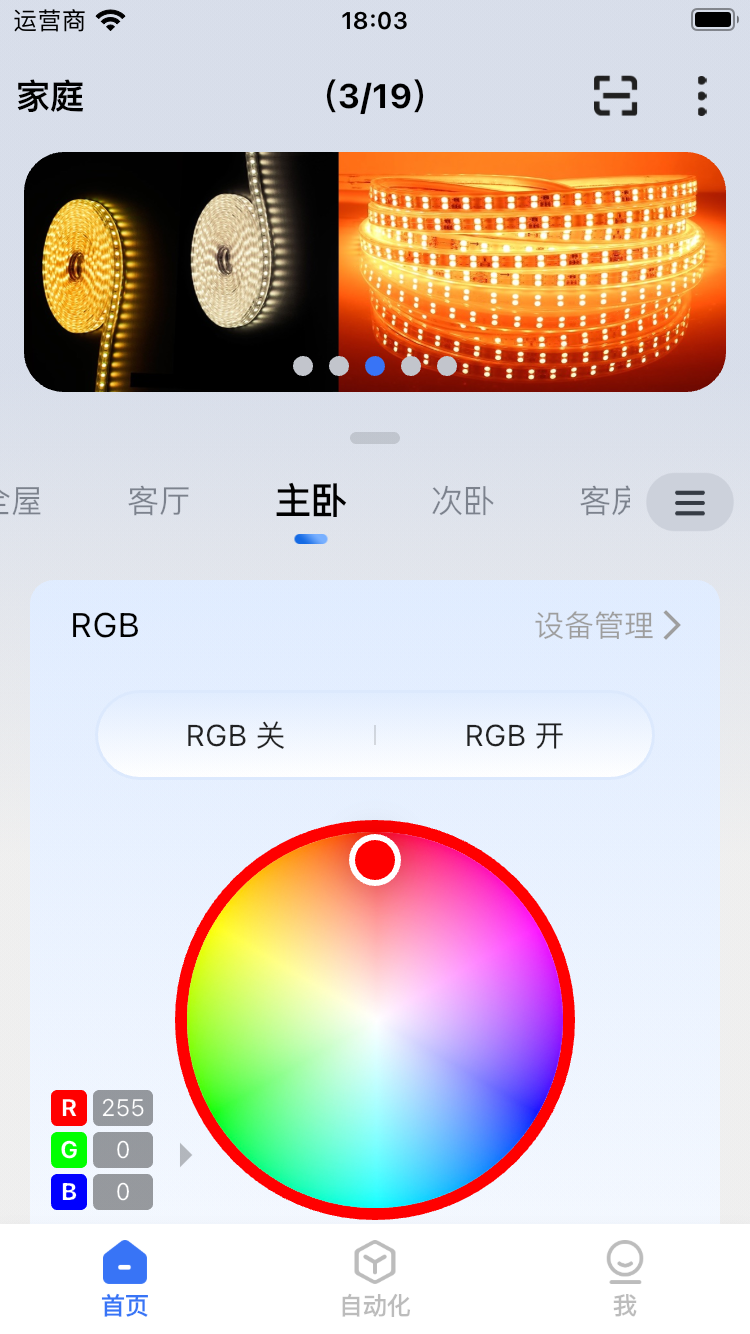Edit the G value field
The width and height of the screenshot is (750, 1334).
(123, 1150)
